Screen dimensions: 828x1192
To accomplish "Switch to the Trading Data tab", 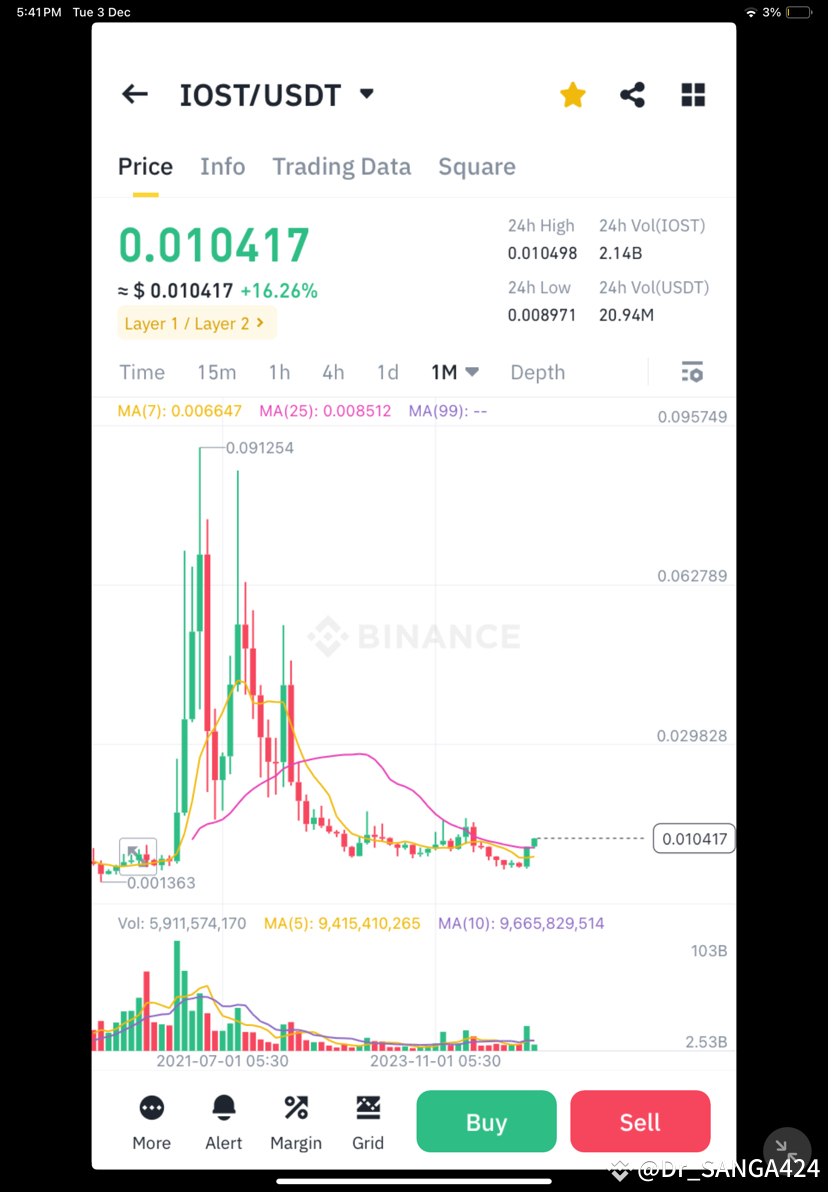I will (x=341, y=166).
